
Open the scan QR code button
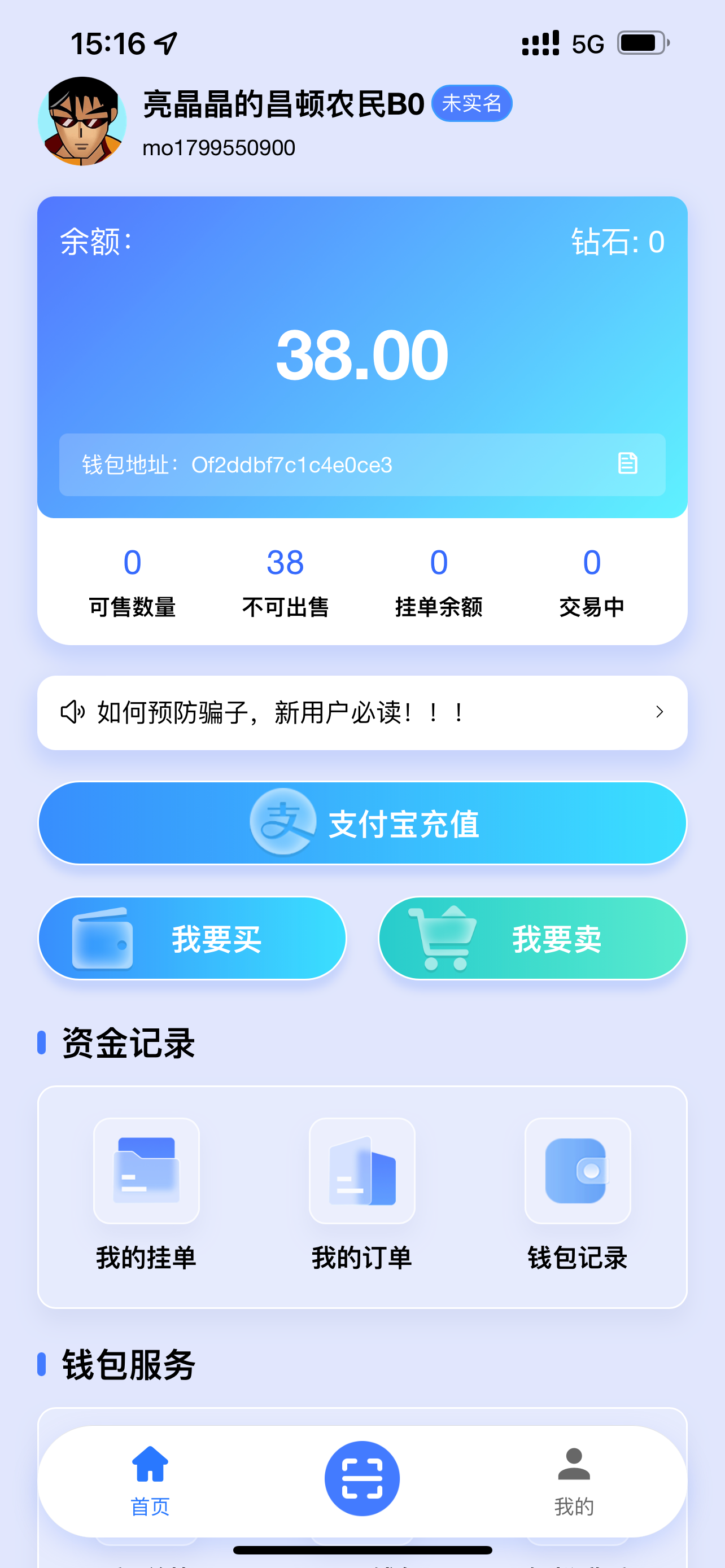[x=361, y=1478]
